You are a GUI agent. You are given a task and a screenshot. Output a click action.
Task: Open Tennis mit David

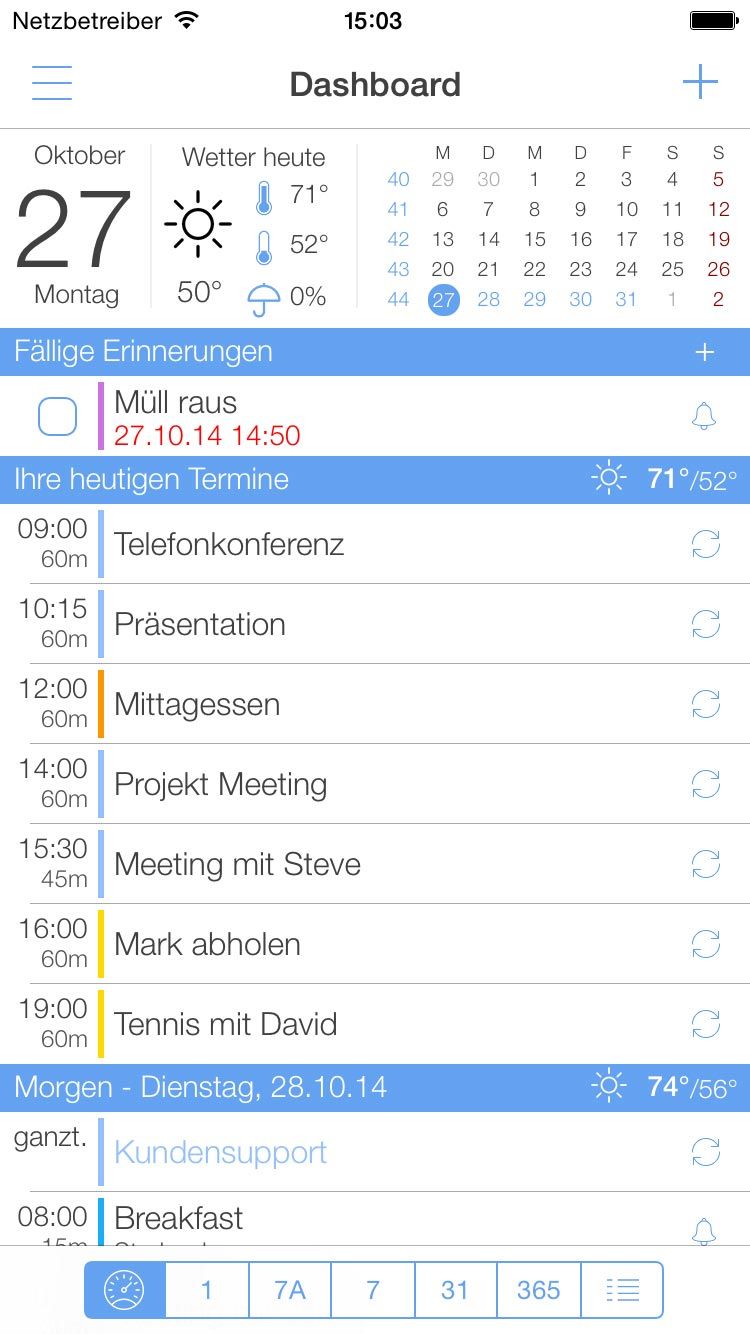[x=375, y=1024]
